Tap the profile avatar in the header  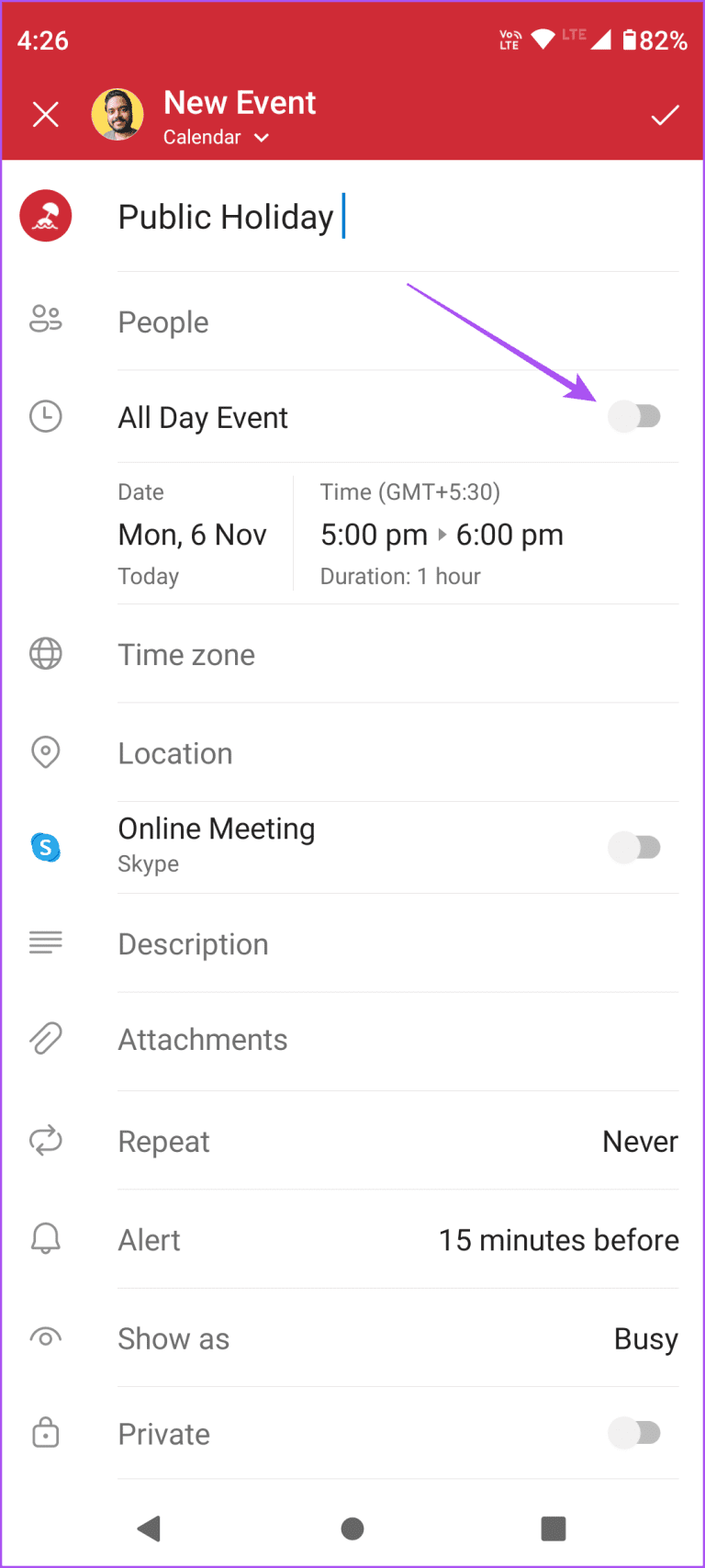tap(117, 114)
